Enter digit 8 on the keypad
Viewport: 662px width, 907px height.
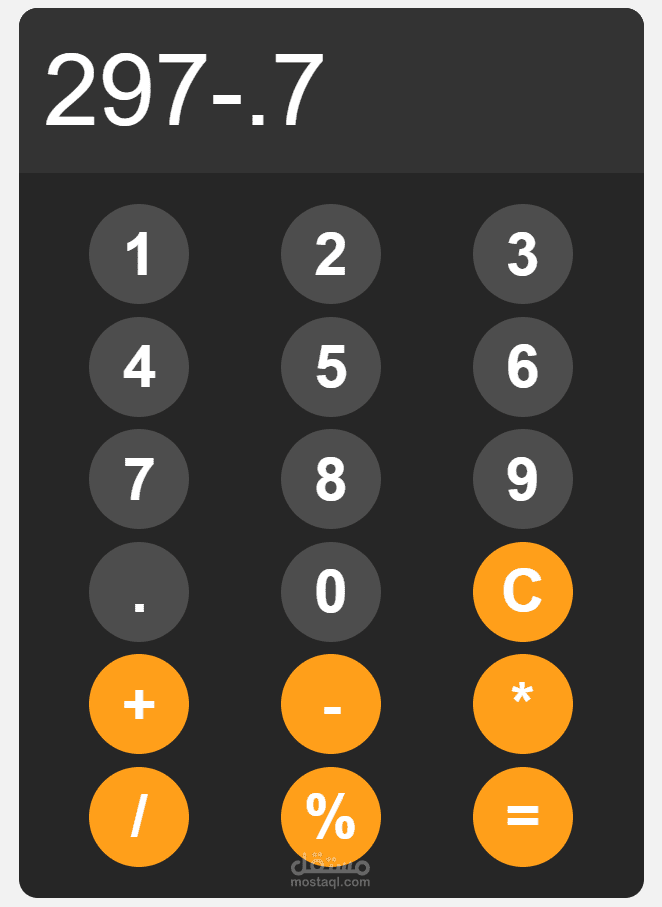click(x=331, y=479)
